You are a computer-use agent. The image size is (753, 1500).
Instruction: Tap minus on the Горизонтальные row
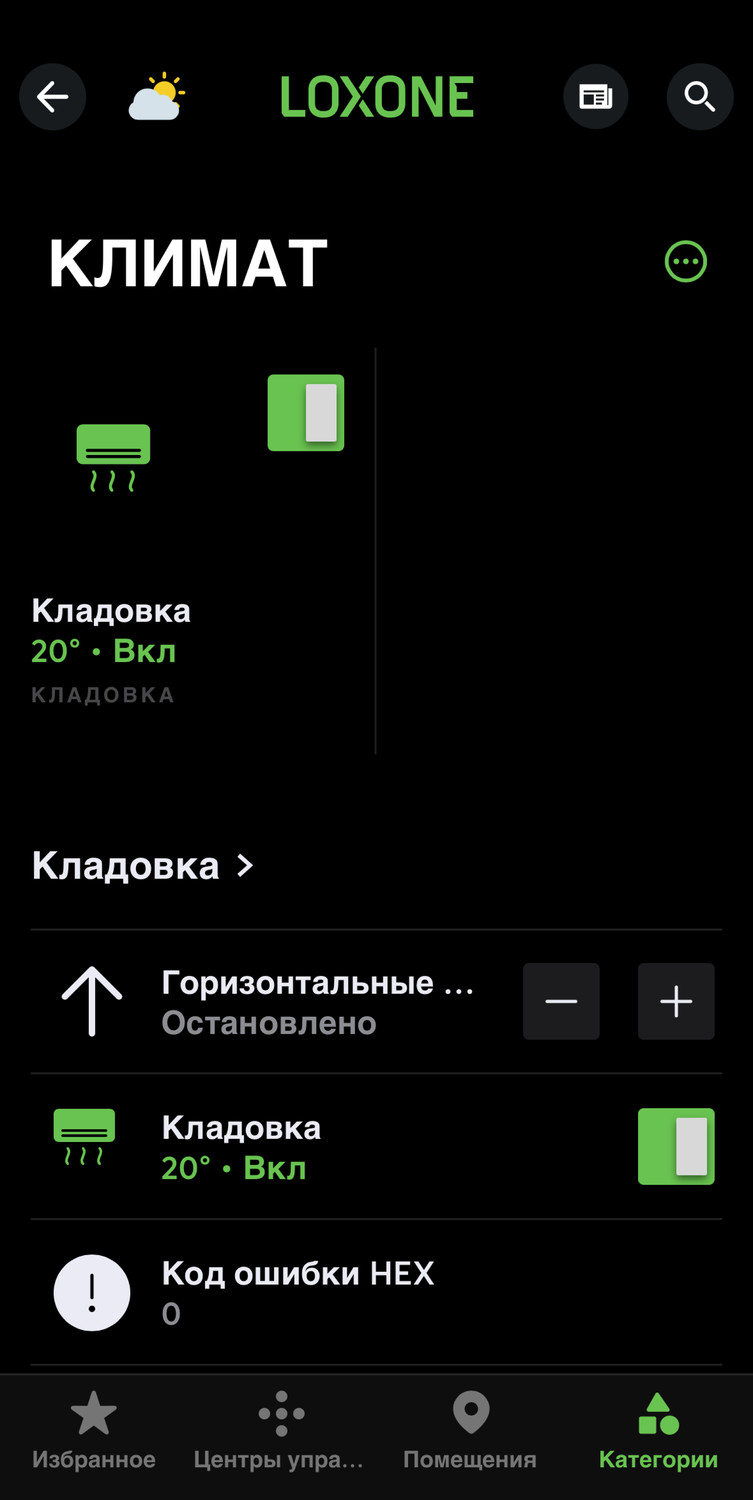[561, 1002]
